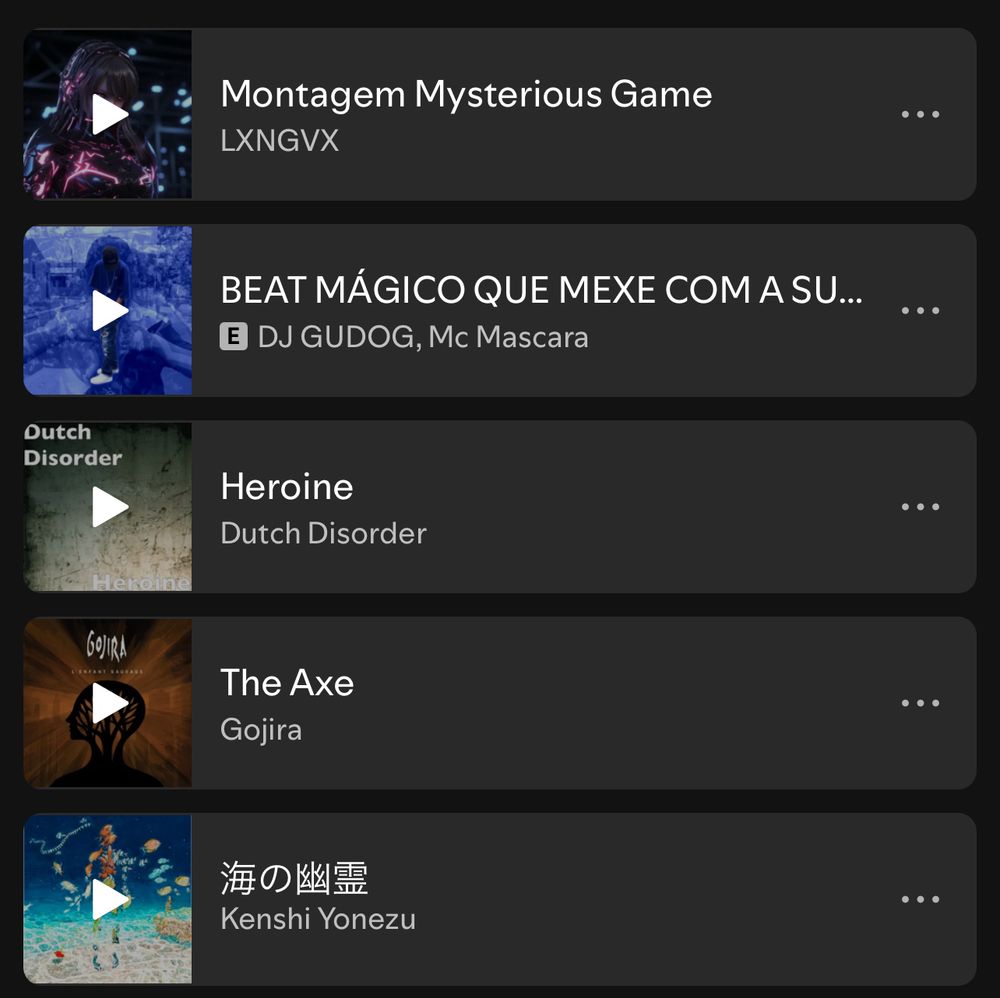The height and width of the screenshot is (998, 1000).
Task: Play the Kenshi Yonezu song 海の幽霊
Action: [x=108, y=899]
